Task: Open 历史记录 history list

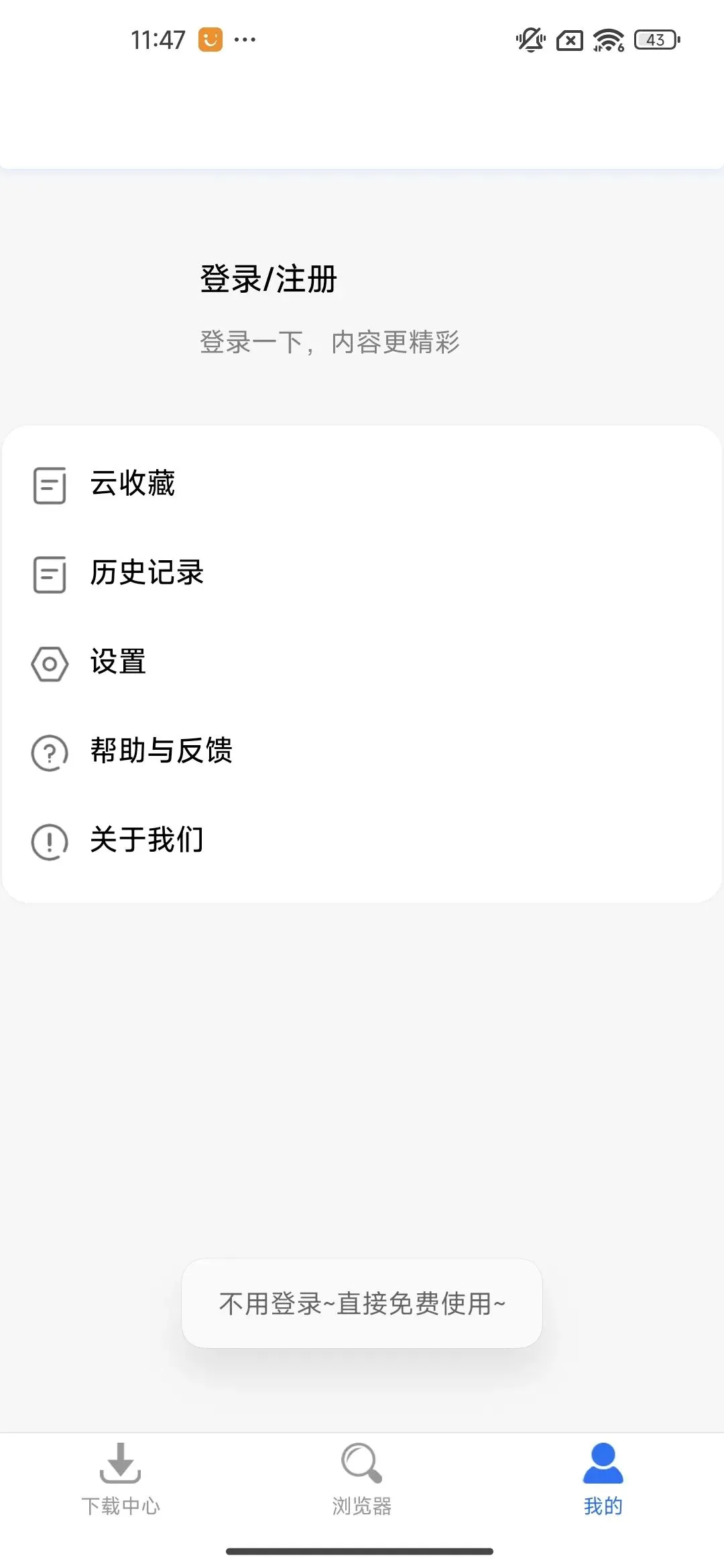Action: 146,573
